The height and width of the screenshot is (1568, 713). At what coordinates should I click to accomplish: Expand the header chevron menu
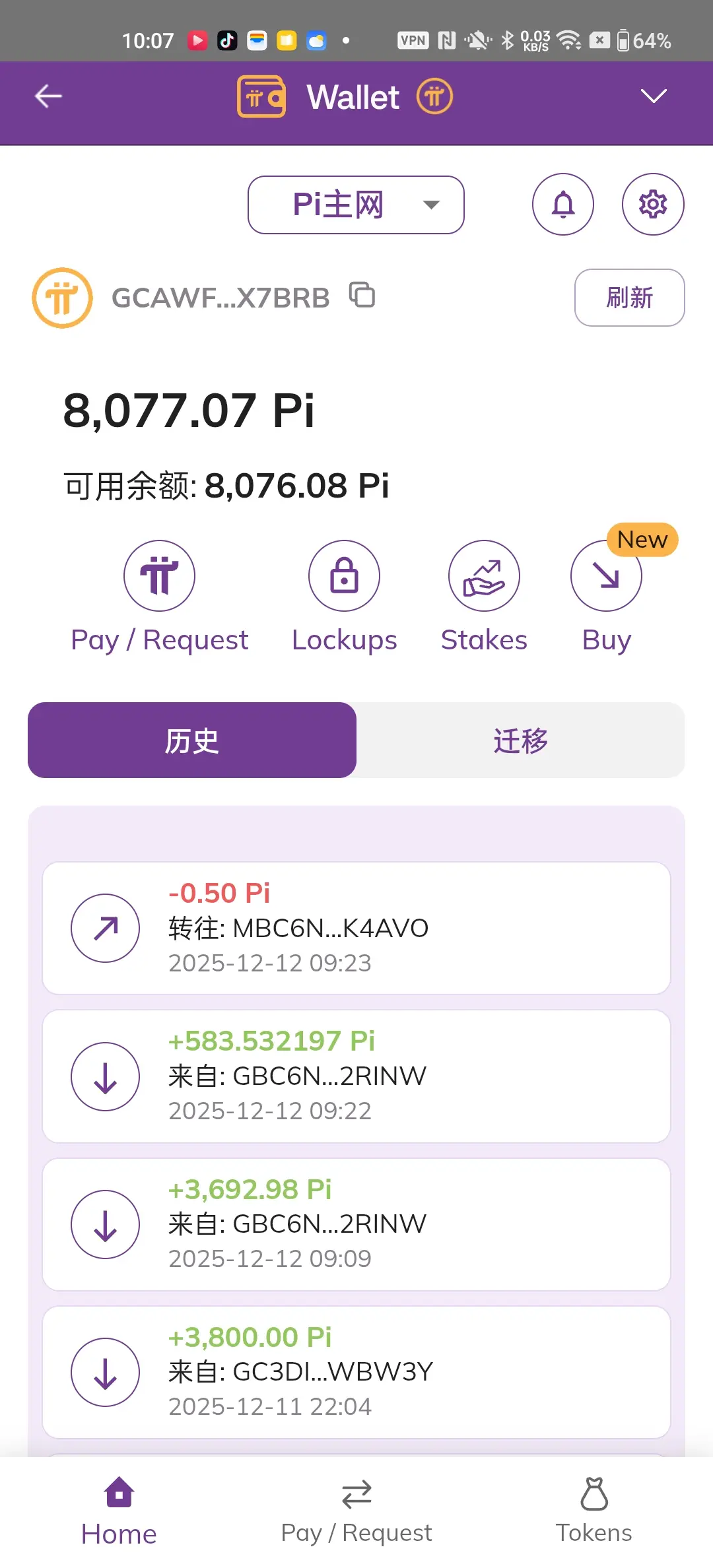point(654,96)
